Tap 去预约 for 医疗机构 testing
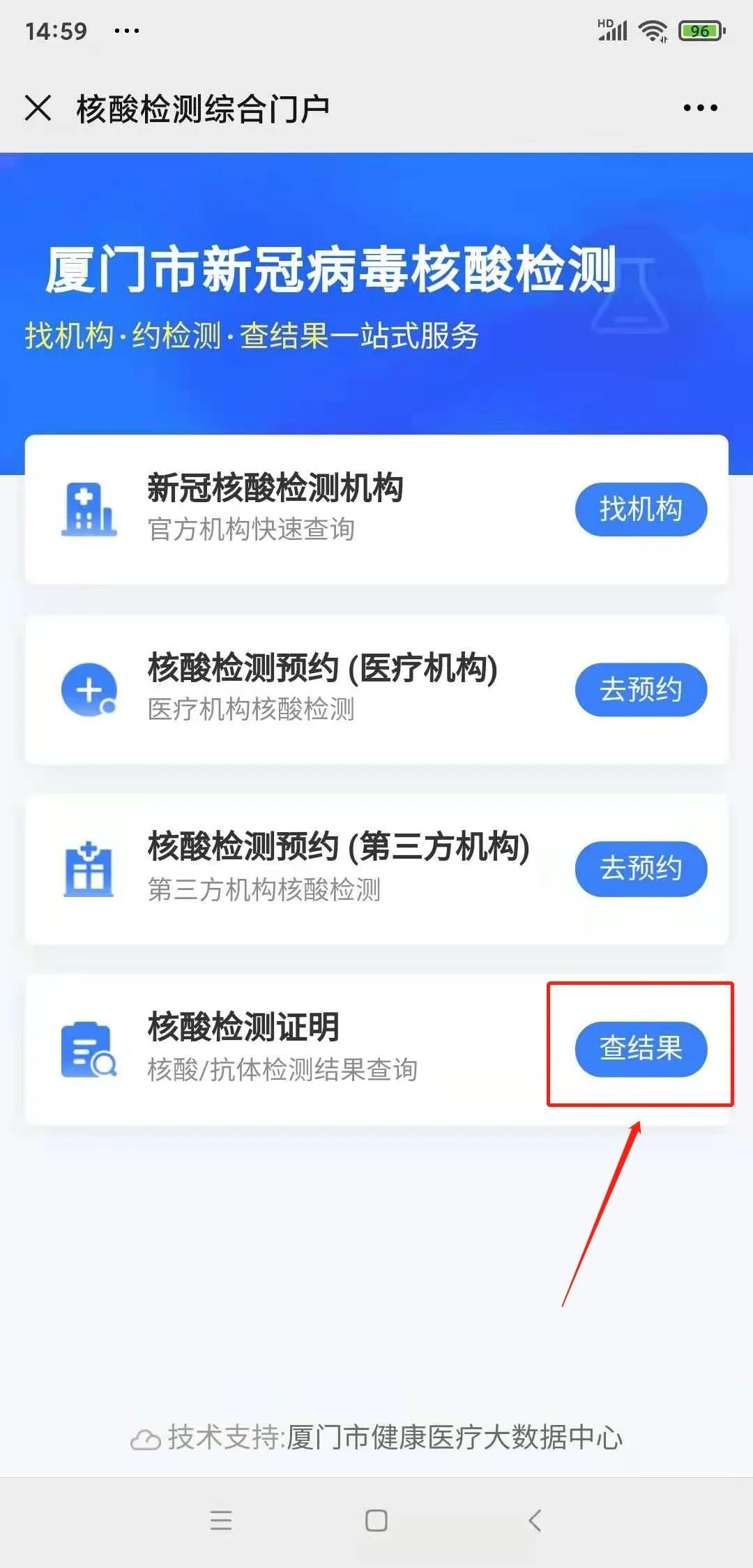This screenshot has width=753, height=1568. (x=640, y=689)
